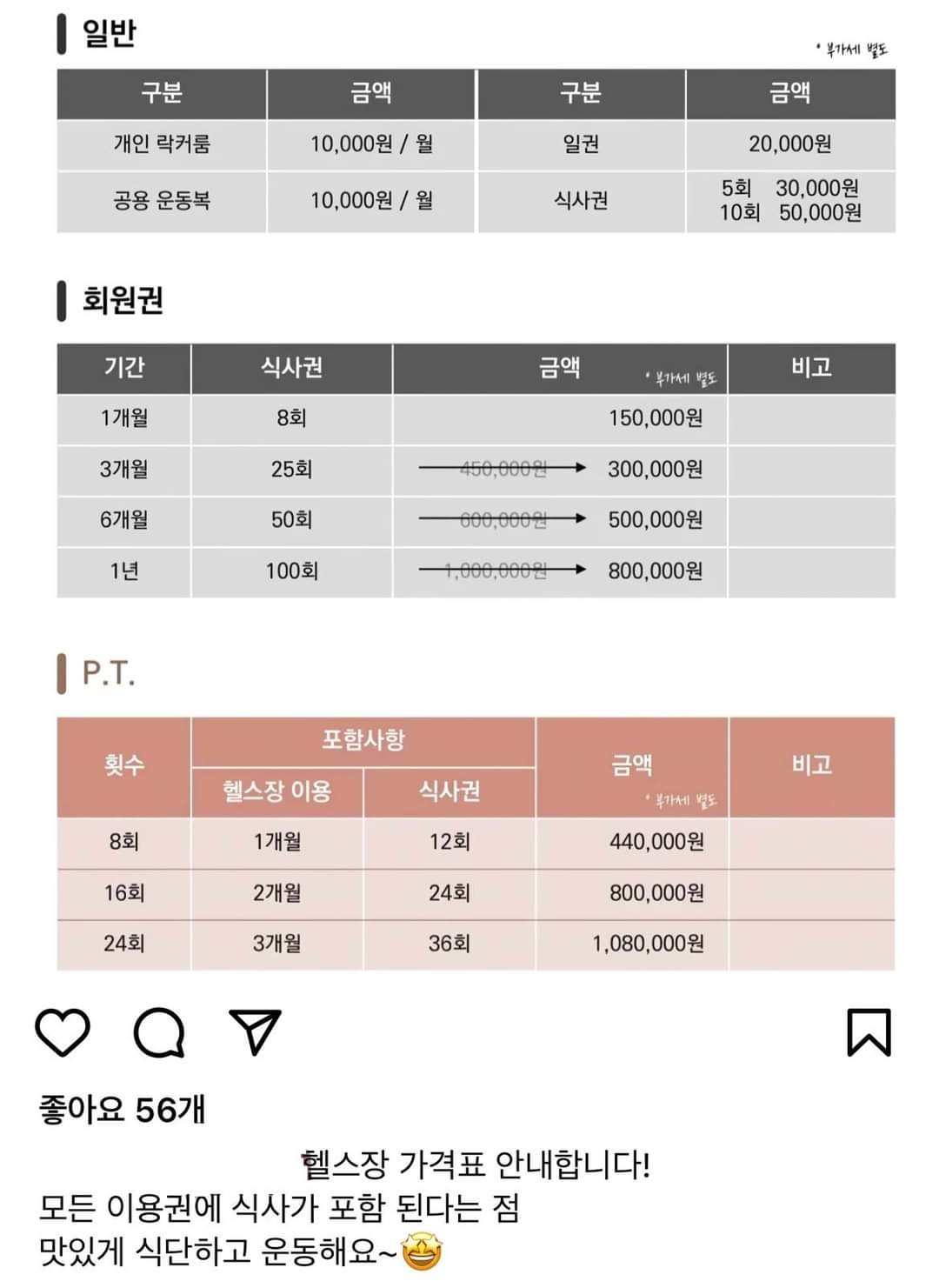The height and width of the screenshot is (1288, 939).
Task: Share the post via paper plane icon
Action: pyautogui.click(x=255, y=1031)
